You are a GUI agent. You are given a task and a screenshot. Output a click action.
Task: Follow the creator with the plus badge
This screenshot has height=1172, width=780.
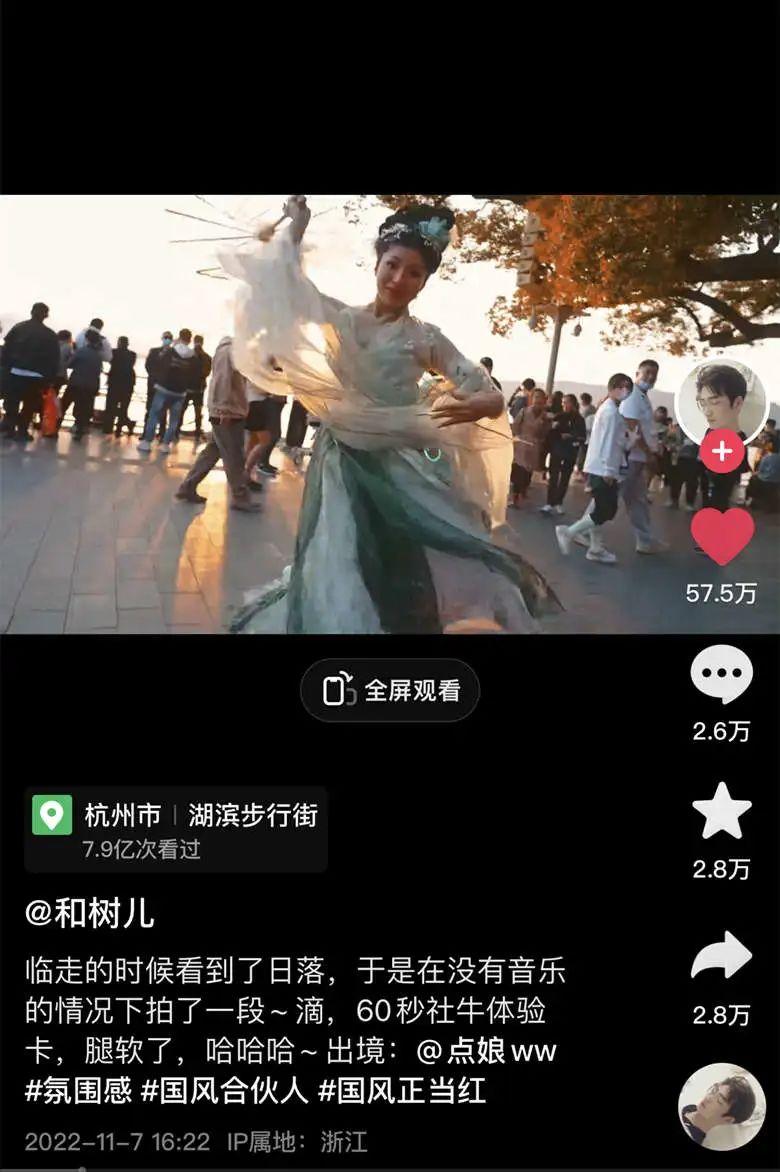pos(721,452)
